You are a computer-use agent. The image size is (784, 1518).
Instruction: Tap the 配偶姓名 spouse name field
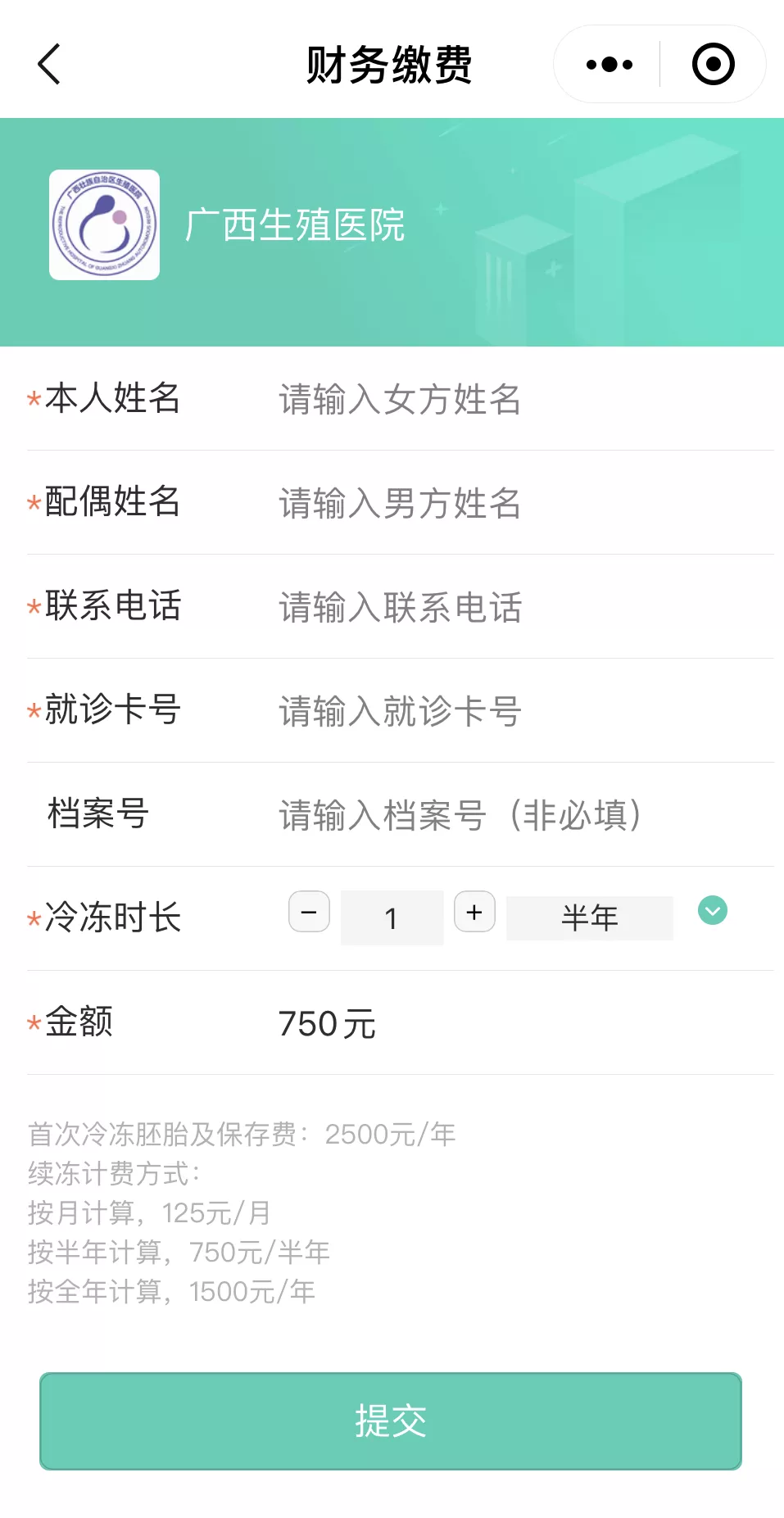524,503
